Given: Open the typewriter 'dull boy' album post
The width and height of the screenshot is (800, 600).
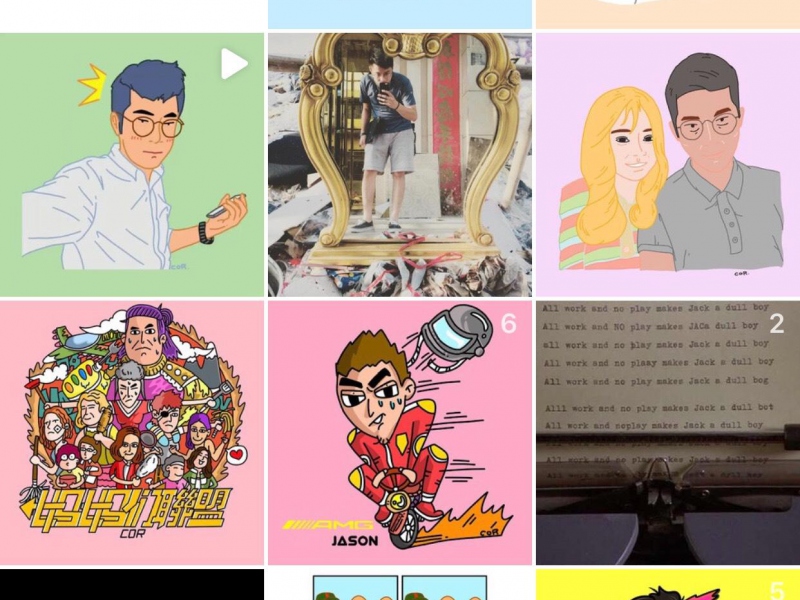Looking at the screenshot, I should [667, 432].
